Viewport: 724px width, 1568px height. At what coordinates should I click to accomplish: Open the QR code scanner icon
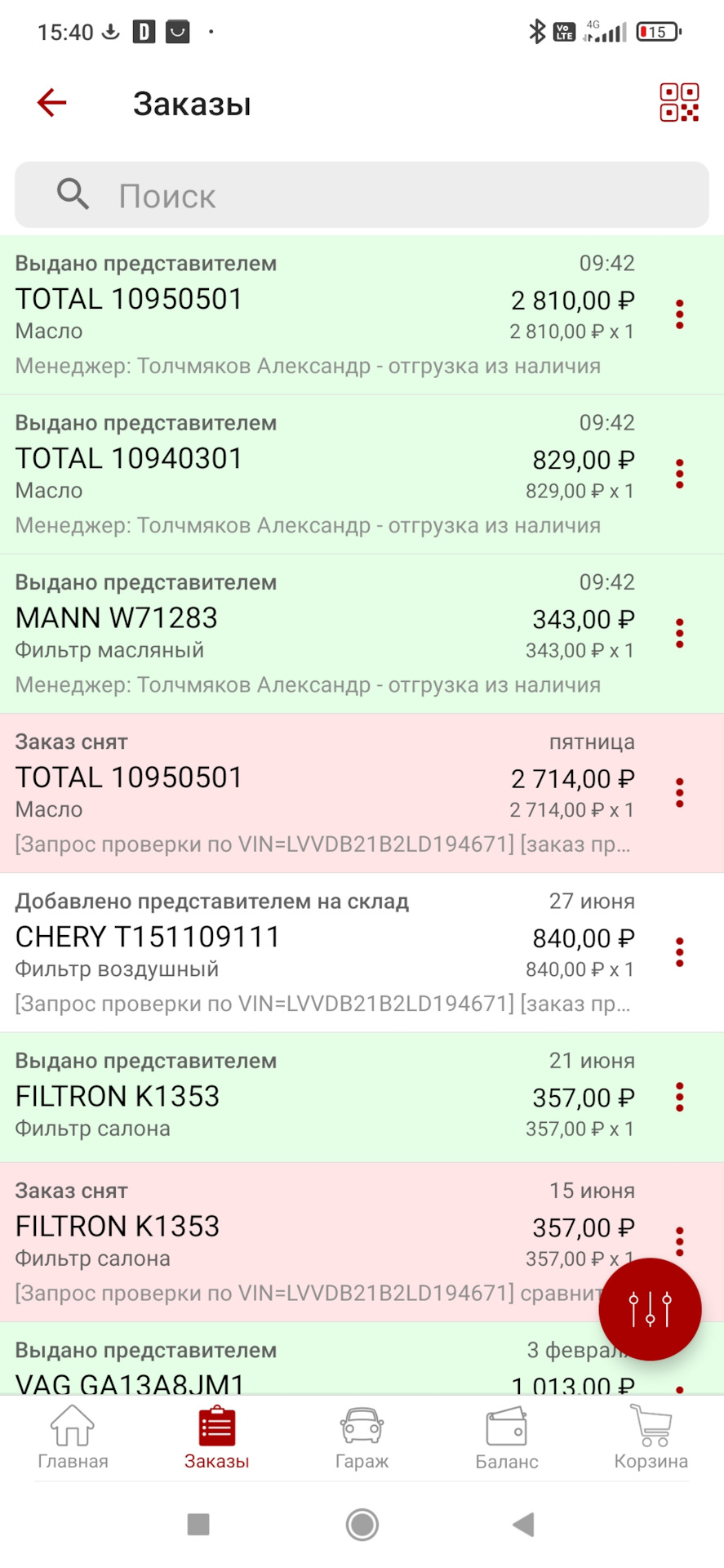coord(678,103)
